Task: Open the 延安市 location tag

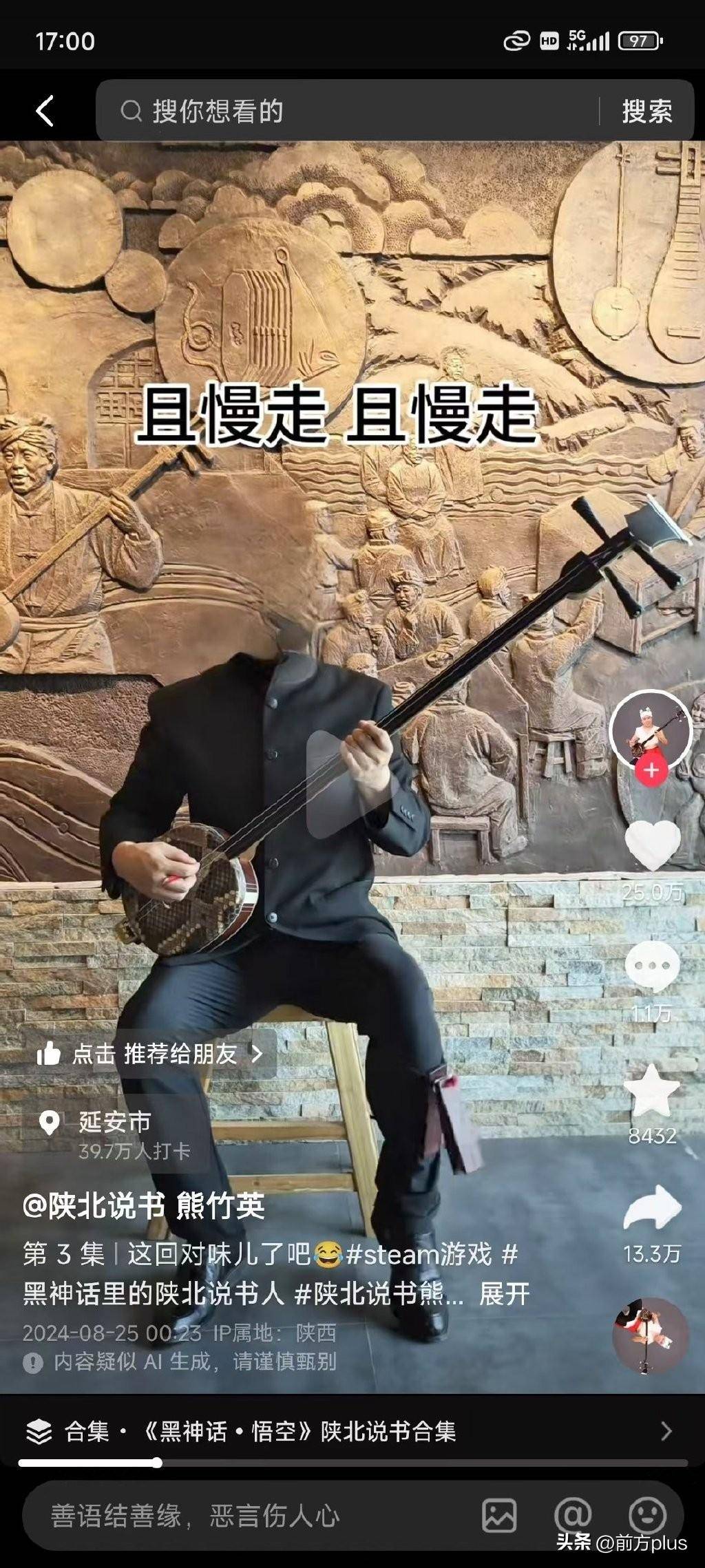Action: coord(114,1123)
